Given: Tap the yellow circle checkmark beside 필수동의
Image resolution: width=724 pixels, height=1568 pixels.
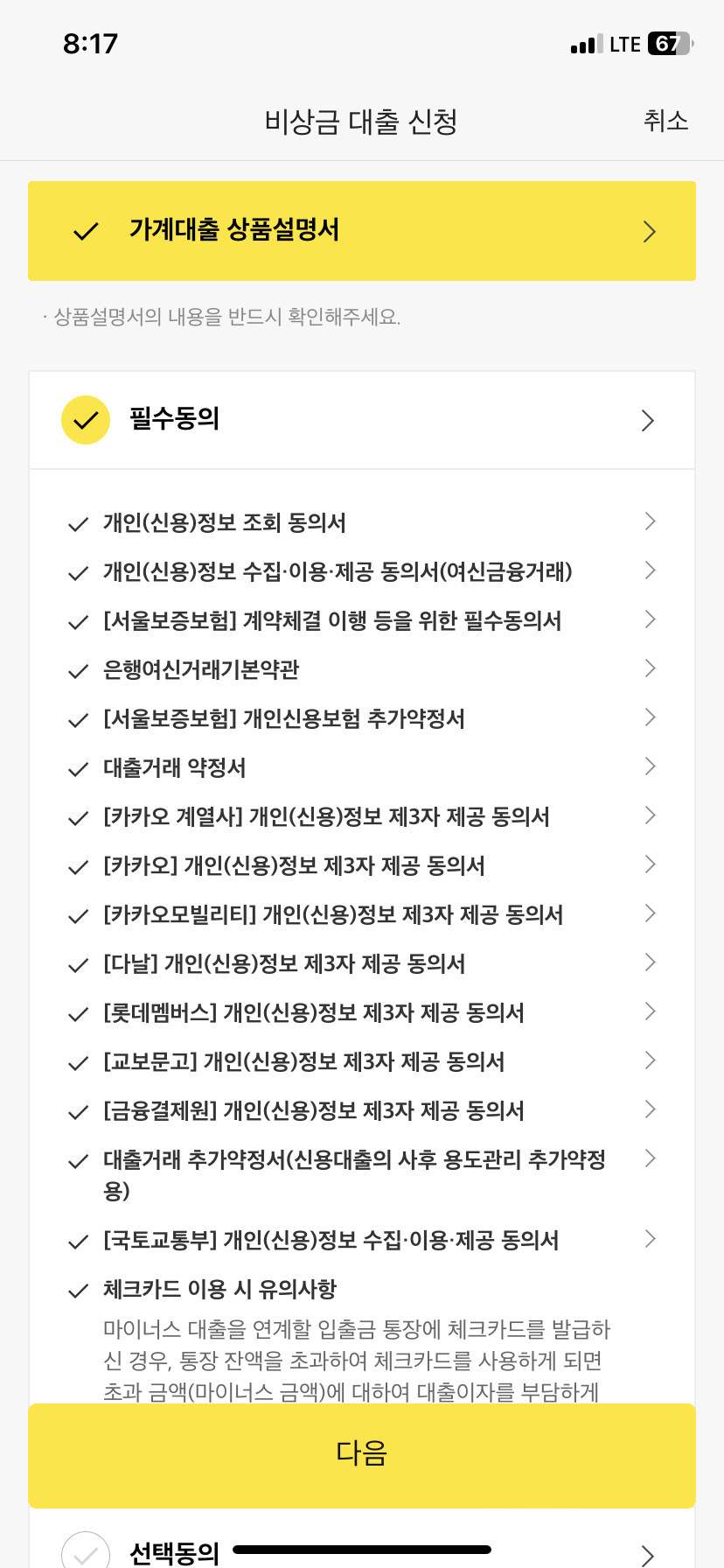Looking at the screenshot, I should [x=85, y=420].
